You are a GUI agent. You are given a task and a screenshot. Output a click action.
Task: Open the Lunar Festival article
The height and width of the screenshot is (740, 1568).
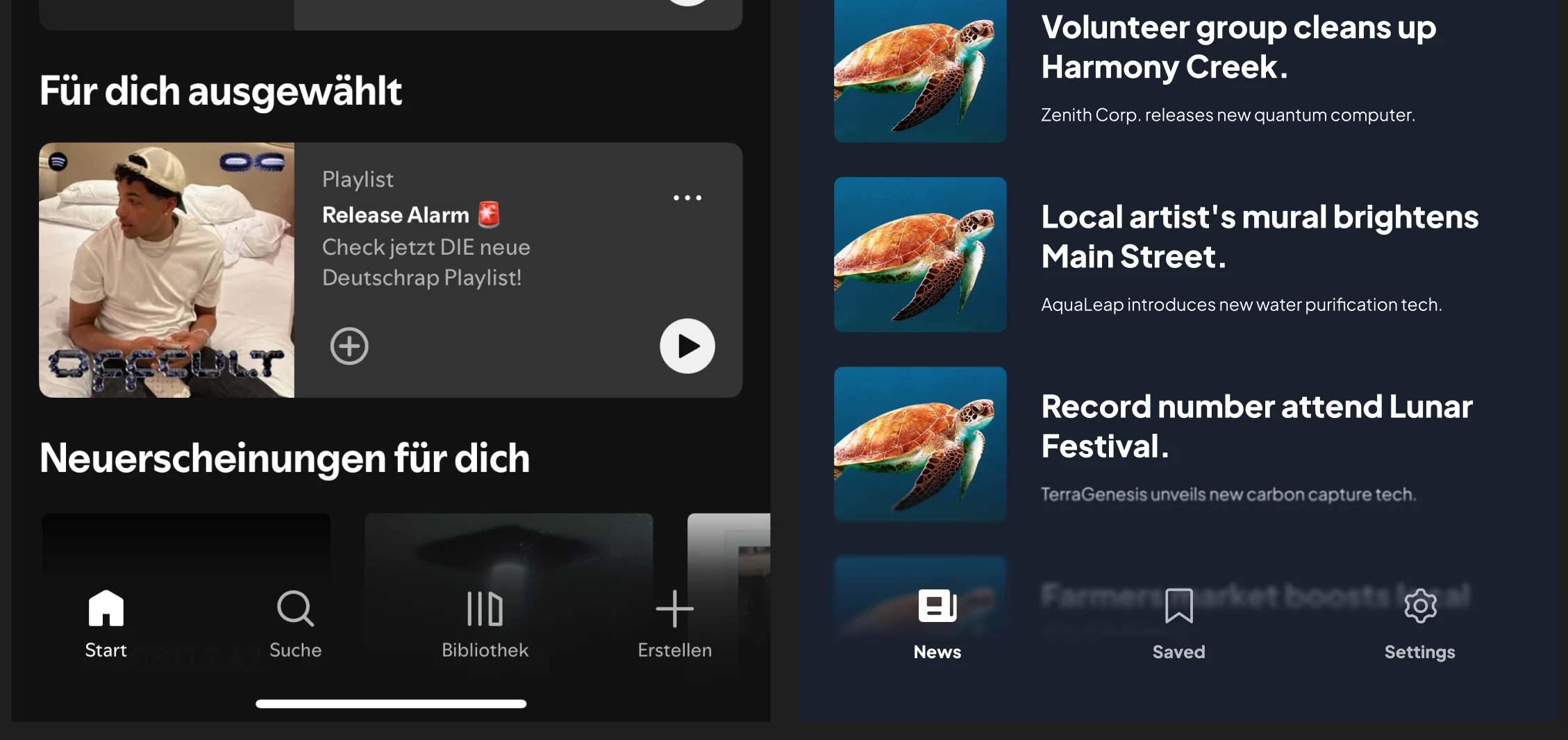click(1256, 426)
